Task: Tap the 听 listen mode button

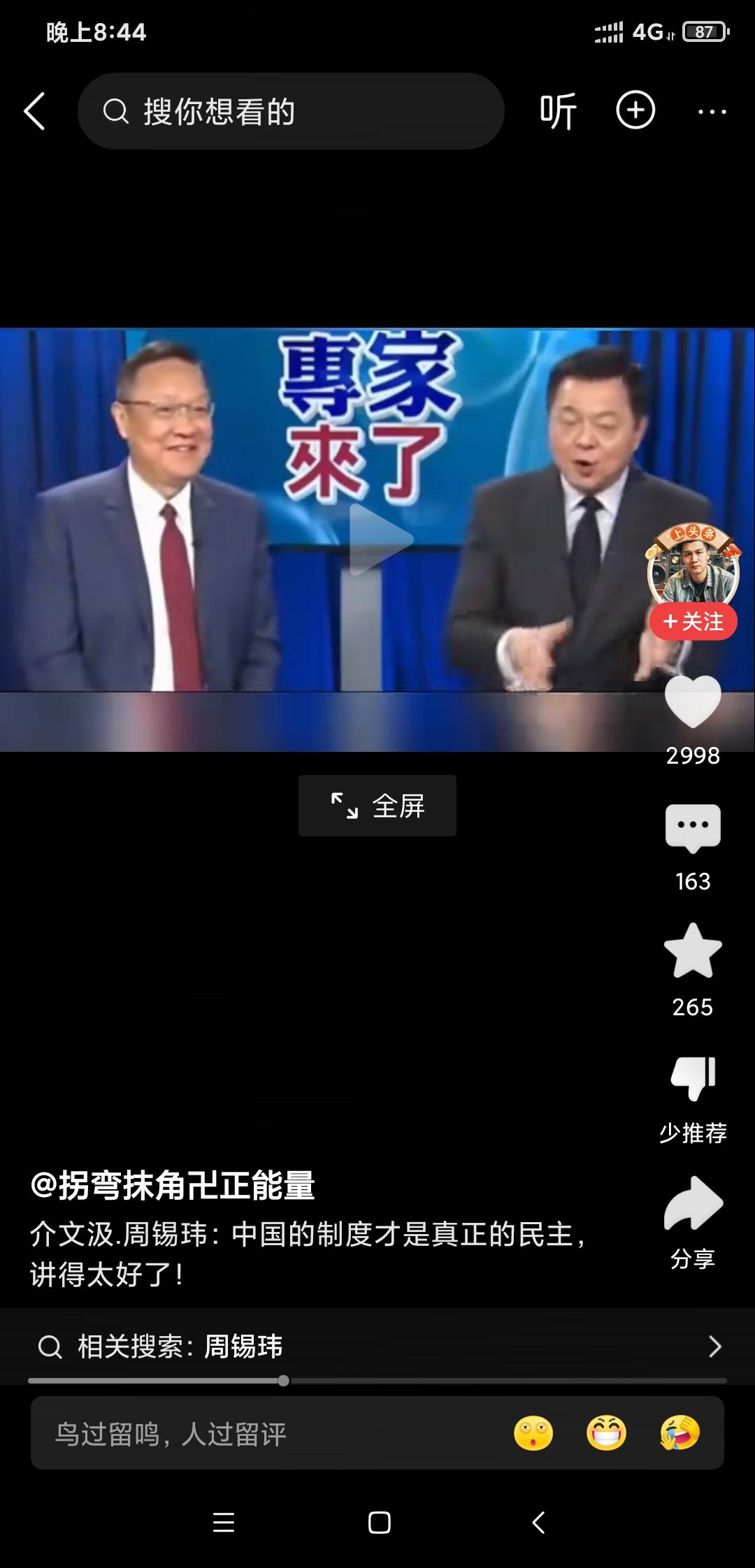Action: click(558, 112)
